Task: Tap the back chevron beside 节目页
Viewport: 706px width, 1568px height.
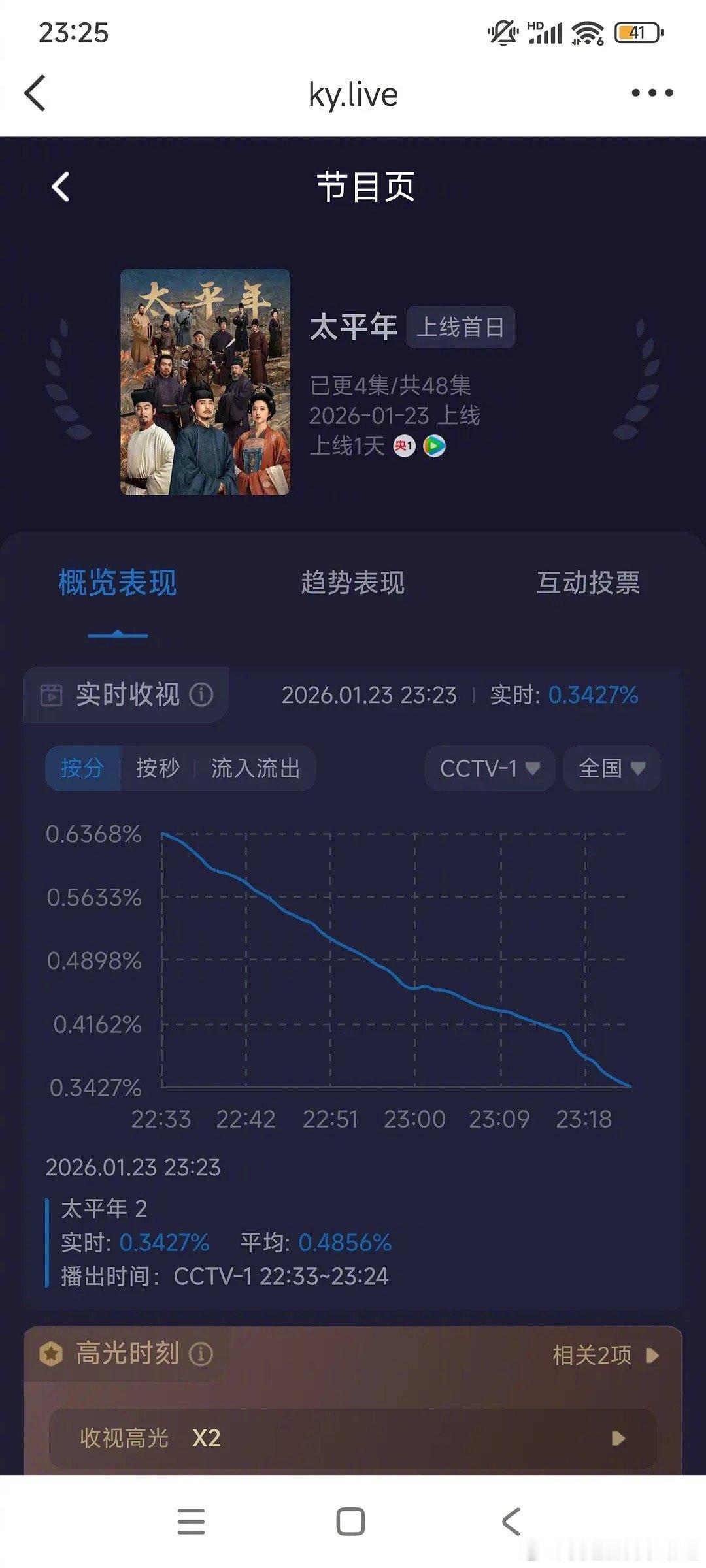Action: 60,188
